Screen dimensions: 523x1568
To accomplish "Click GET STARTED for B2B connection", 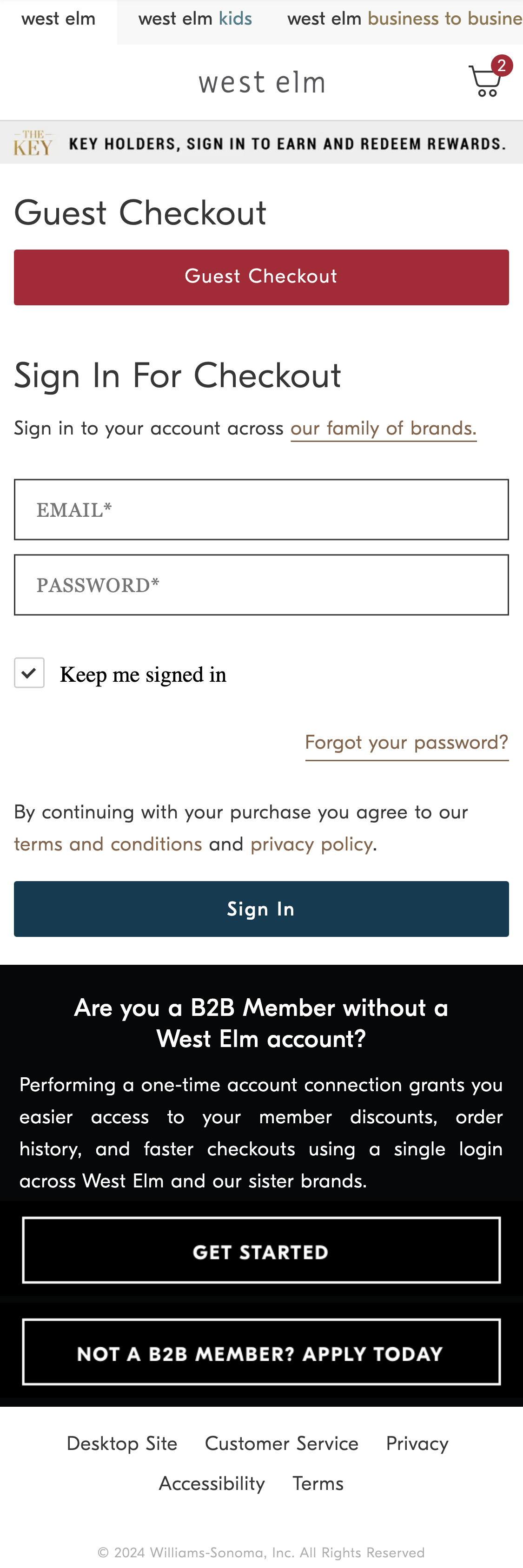I will coord(261,1252).
